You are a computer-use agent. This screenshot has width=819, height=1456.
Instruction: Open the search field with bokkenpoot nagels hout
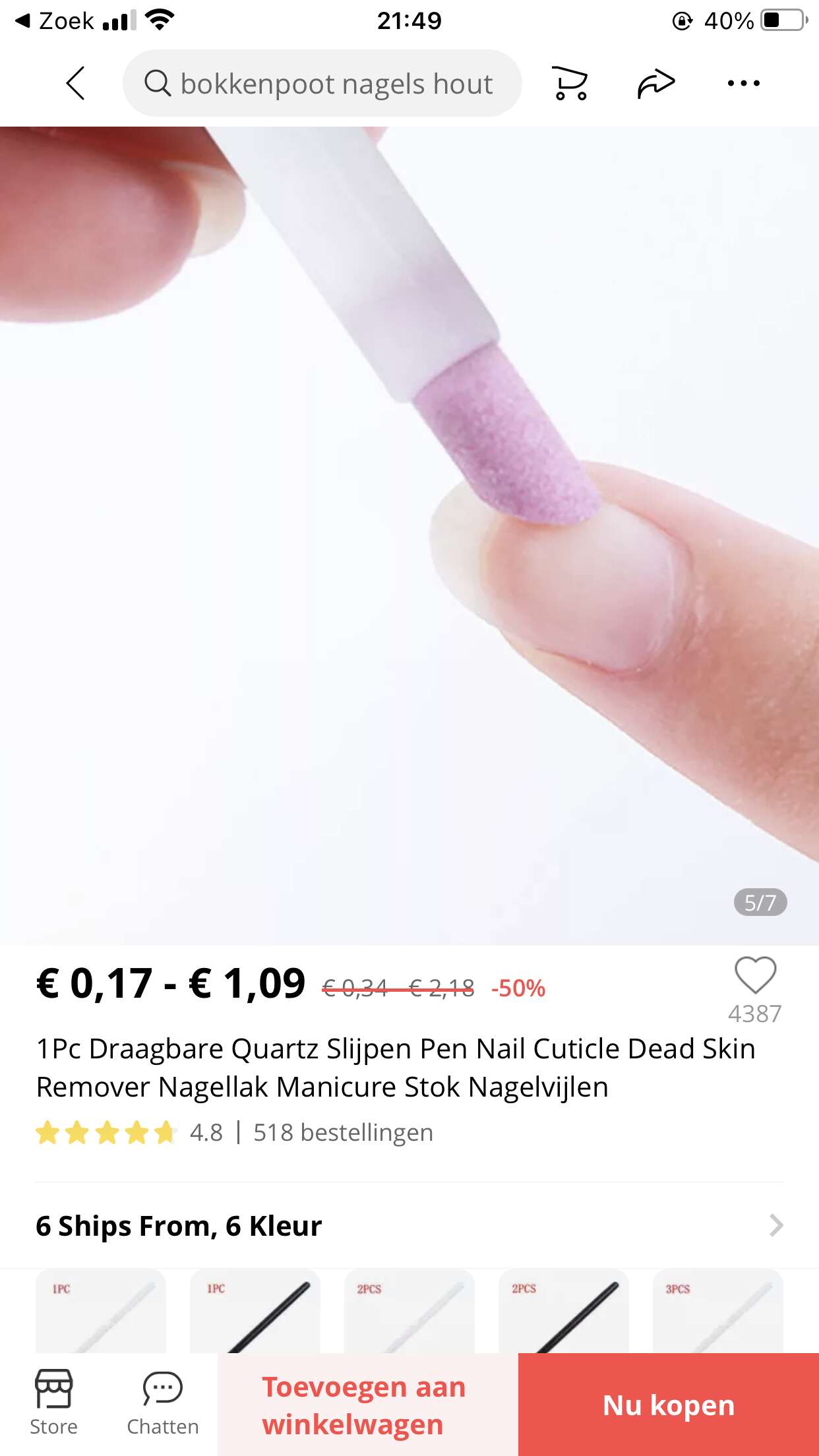coord(322,83)
